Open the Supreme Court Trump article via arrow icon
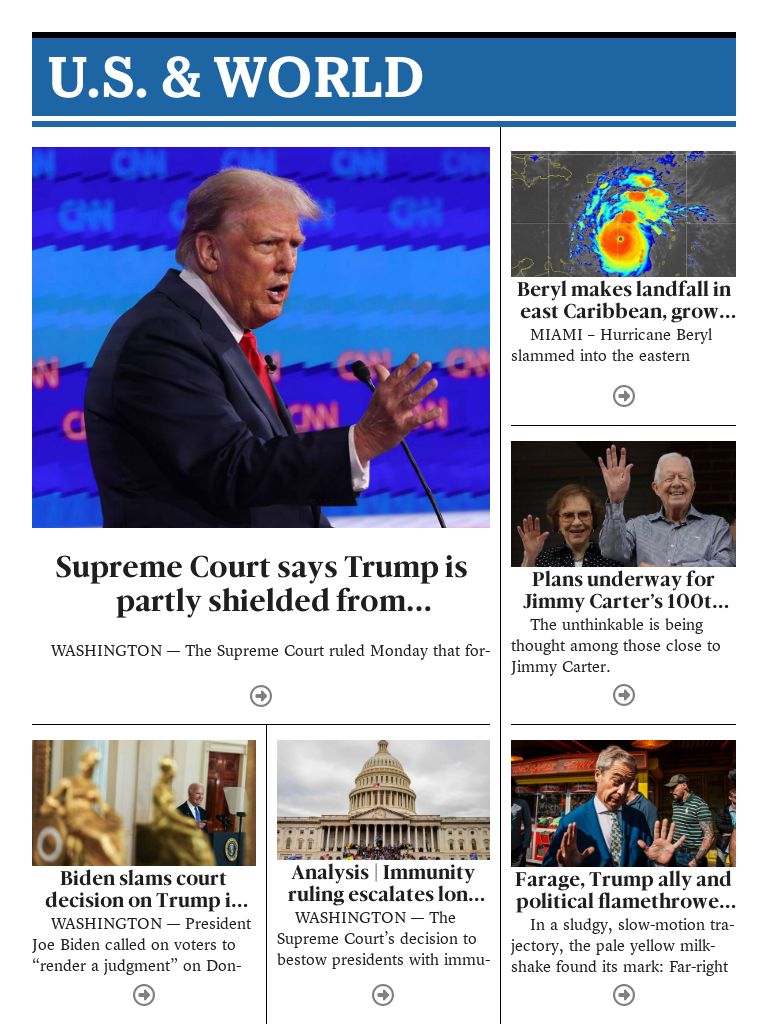The width and height of the screenshot is (768, 1024). tap(260, 696)
